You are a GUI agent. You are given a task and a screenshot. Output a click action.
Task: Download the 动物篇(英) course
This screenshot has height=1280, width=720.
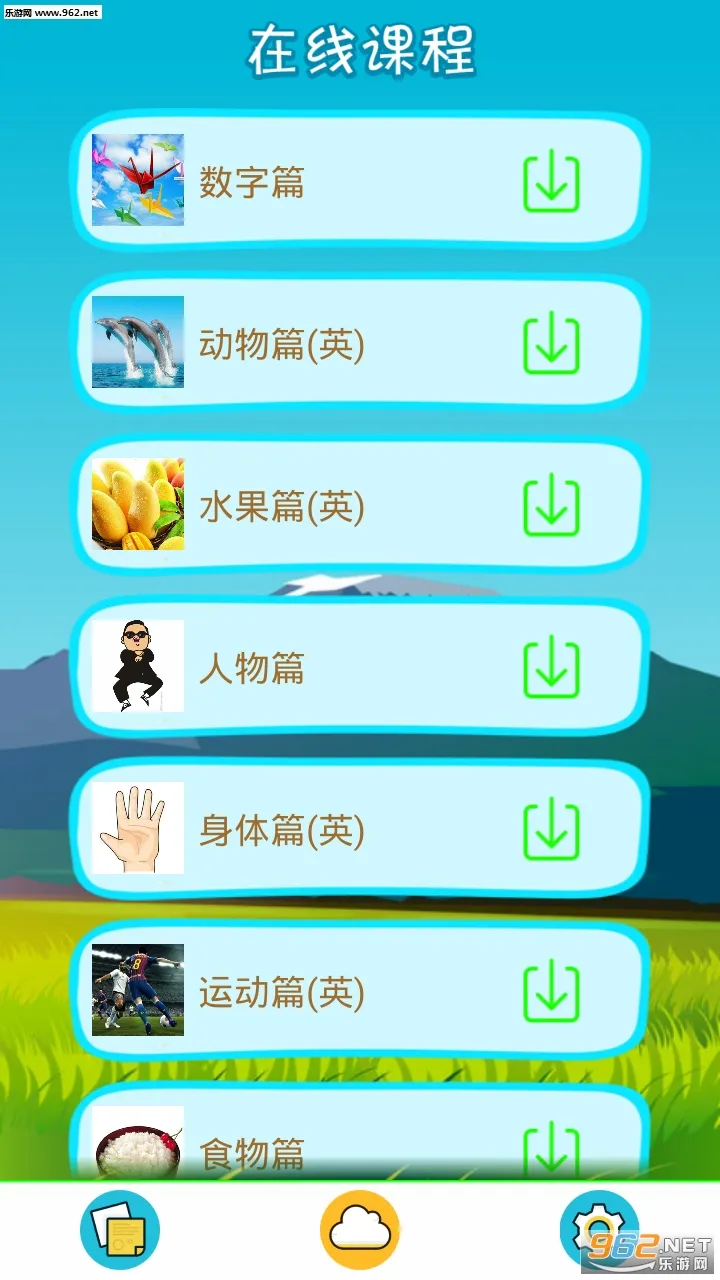point(549,344)
